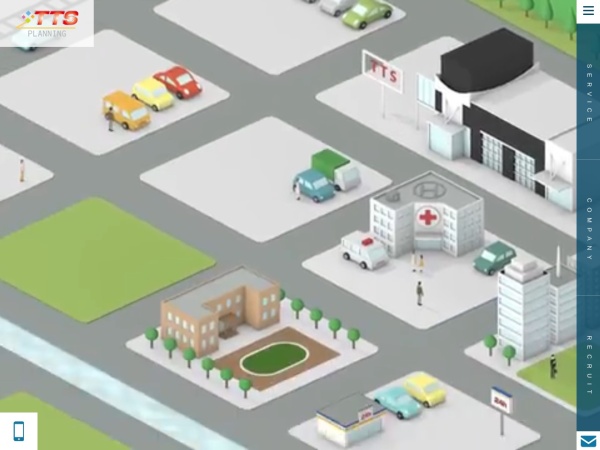Image resolution: width=600 pixels, height=450 pixels.
Task: Go to the RECRUIT section
Action: [x=588, y=364]
